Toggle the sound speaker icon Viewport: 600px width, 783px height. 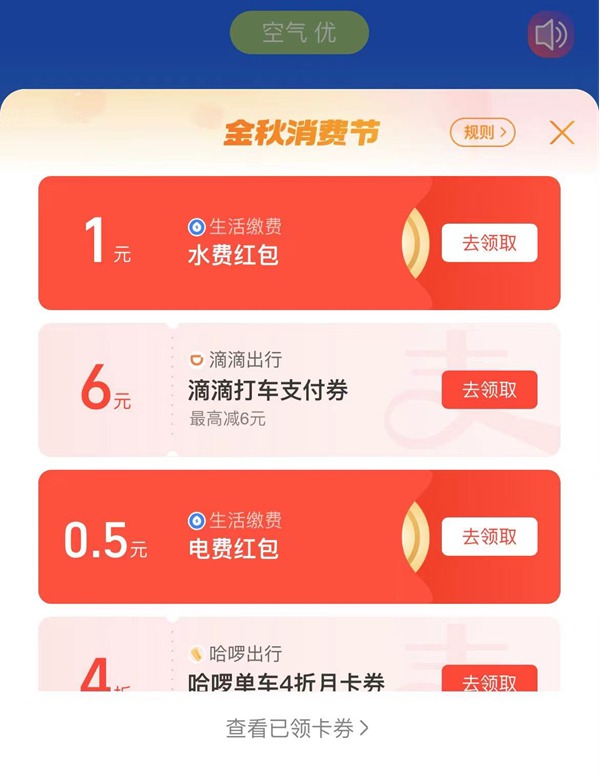click(x=551, y=36)
